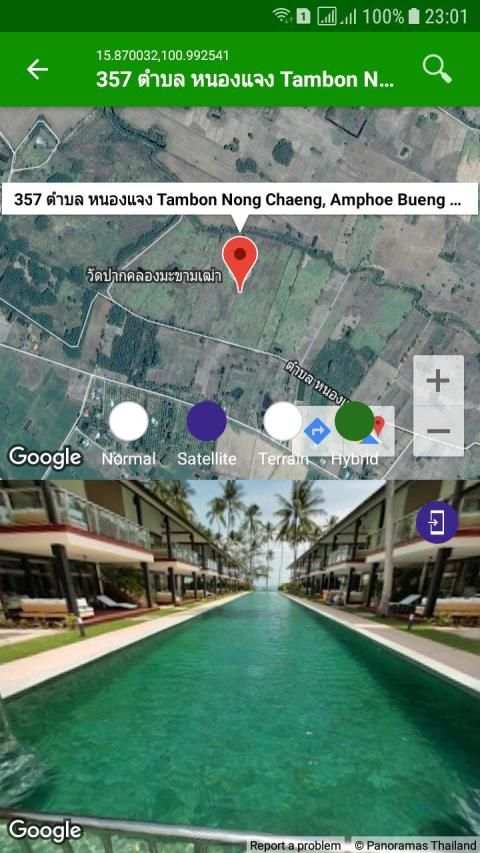
Task: Tap the purple fullscreen street view button
Action: click(437, 522)
